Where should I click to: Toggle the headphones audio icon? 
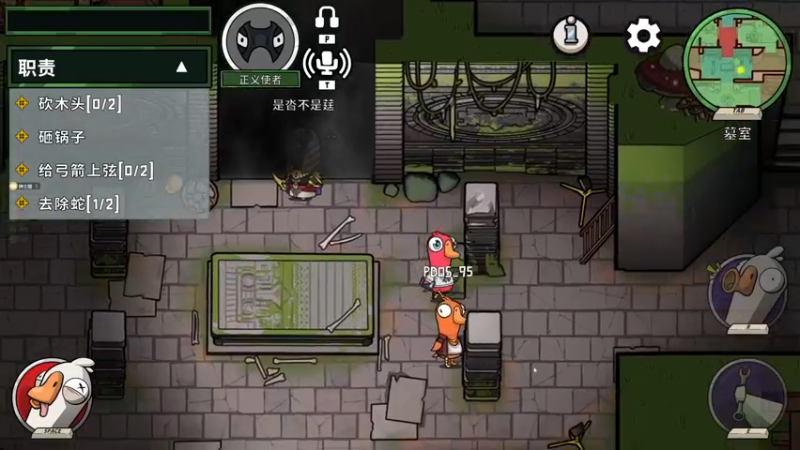pyautogui.click(x=327, y=18)
